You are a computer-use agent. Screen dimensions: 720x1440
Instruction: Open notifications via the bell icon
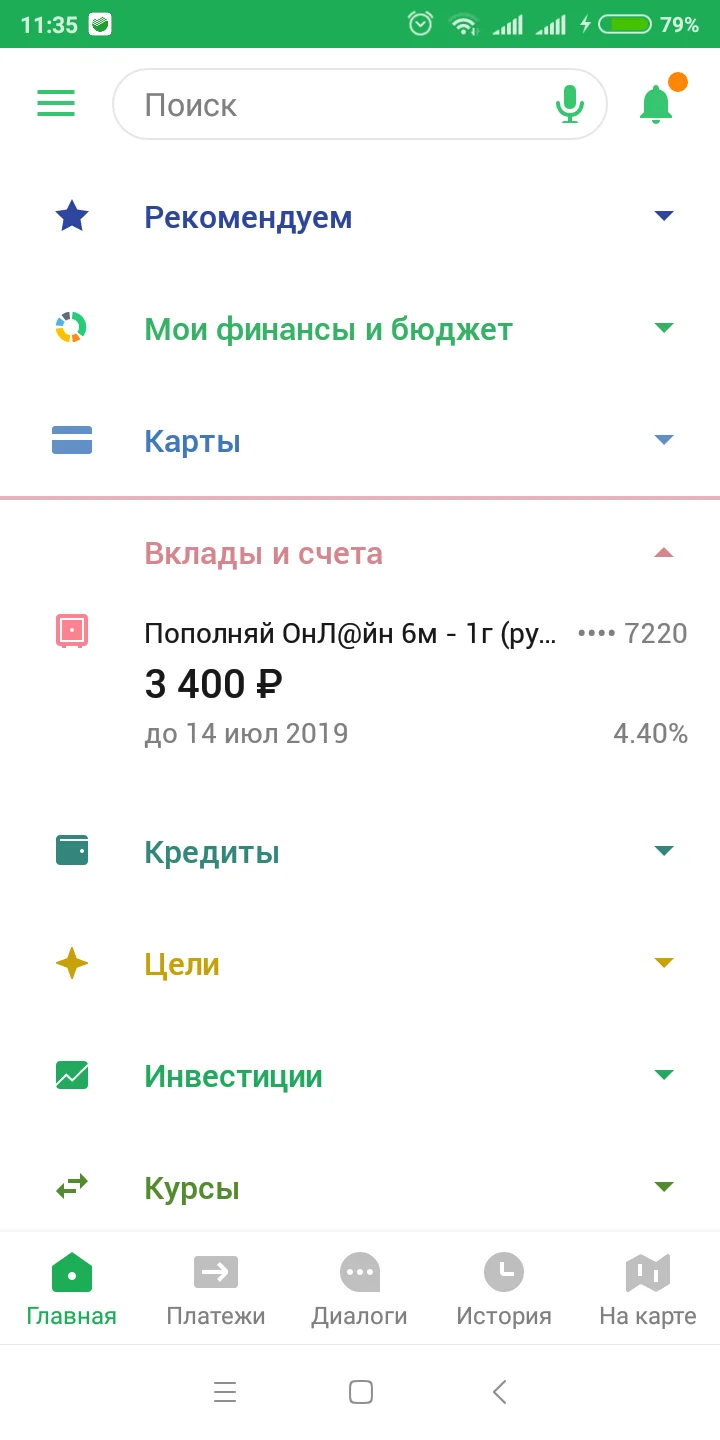pyautogui.click(x=656, y=104)
